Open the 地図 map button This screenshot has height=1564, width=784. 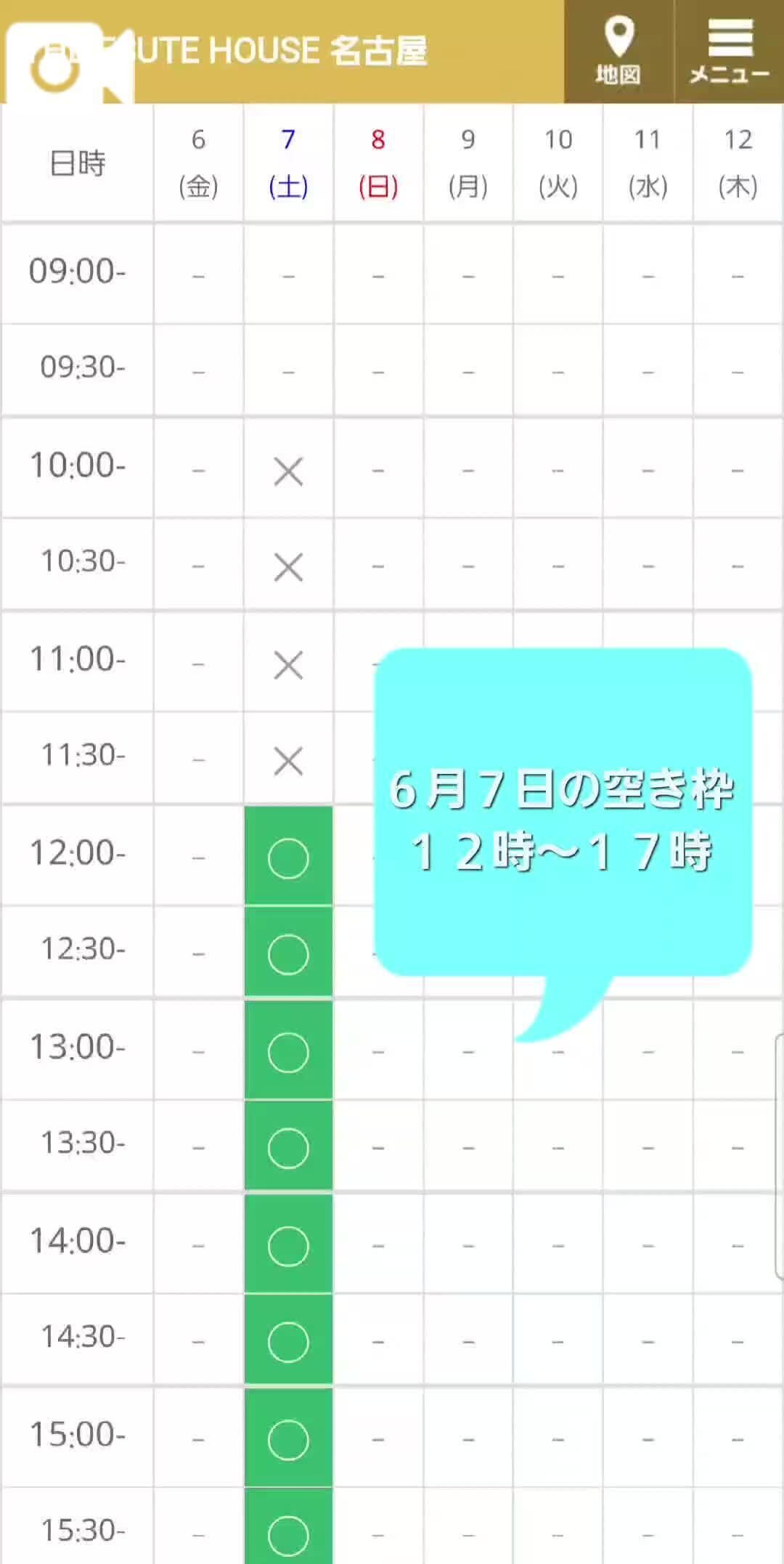coord(618,51)
